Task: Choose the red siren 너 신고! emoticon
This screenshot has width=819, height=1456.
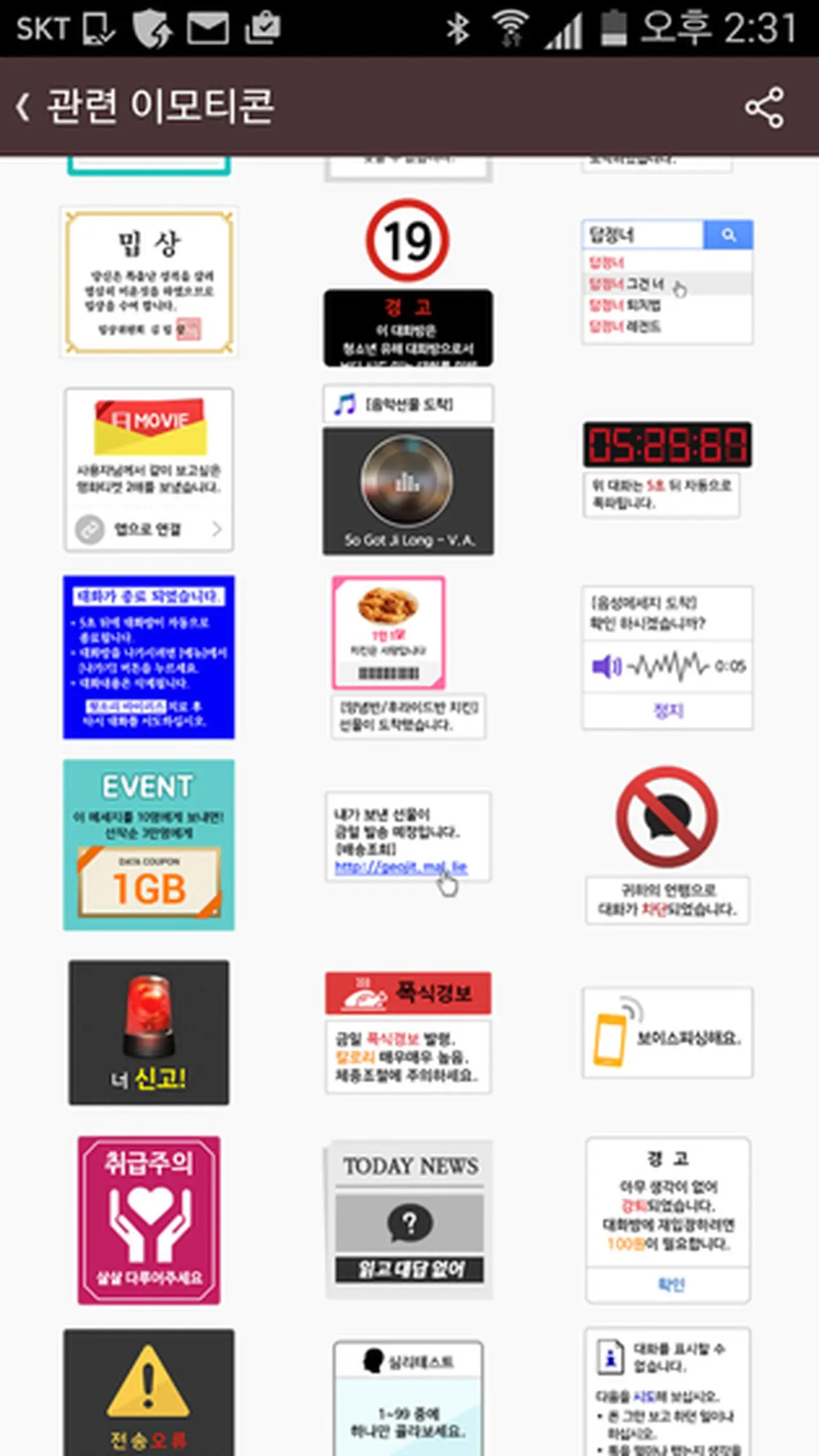Action: [x=149, y=1032]
